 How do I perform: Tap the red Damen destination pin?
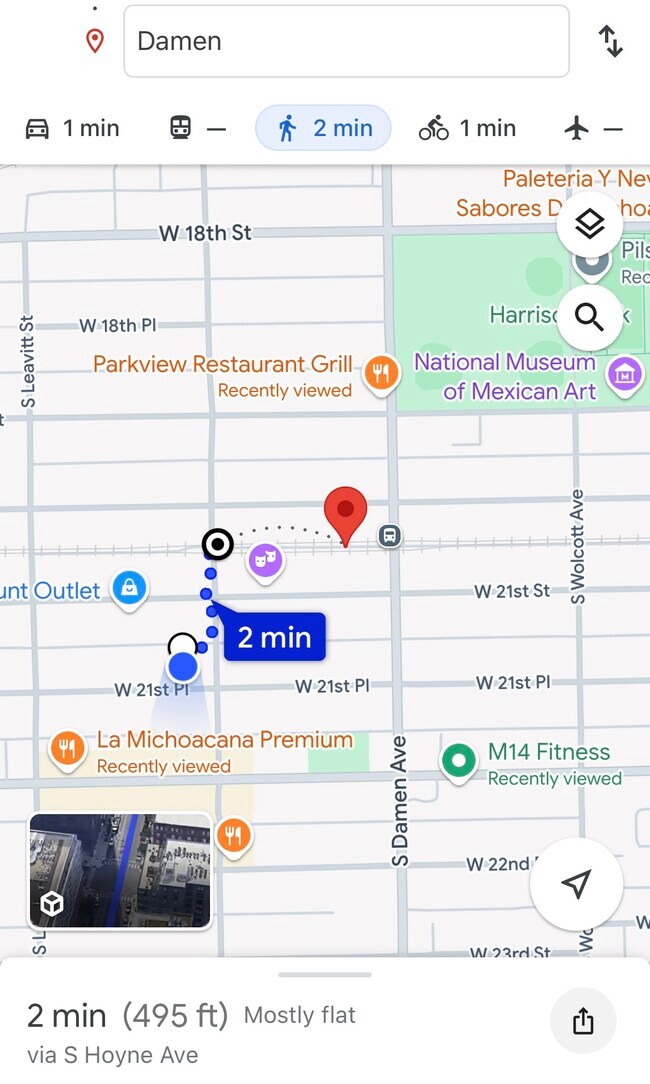point(346,512)
